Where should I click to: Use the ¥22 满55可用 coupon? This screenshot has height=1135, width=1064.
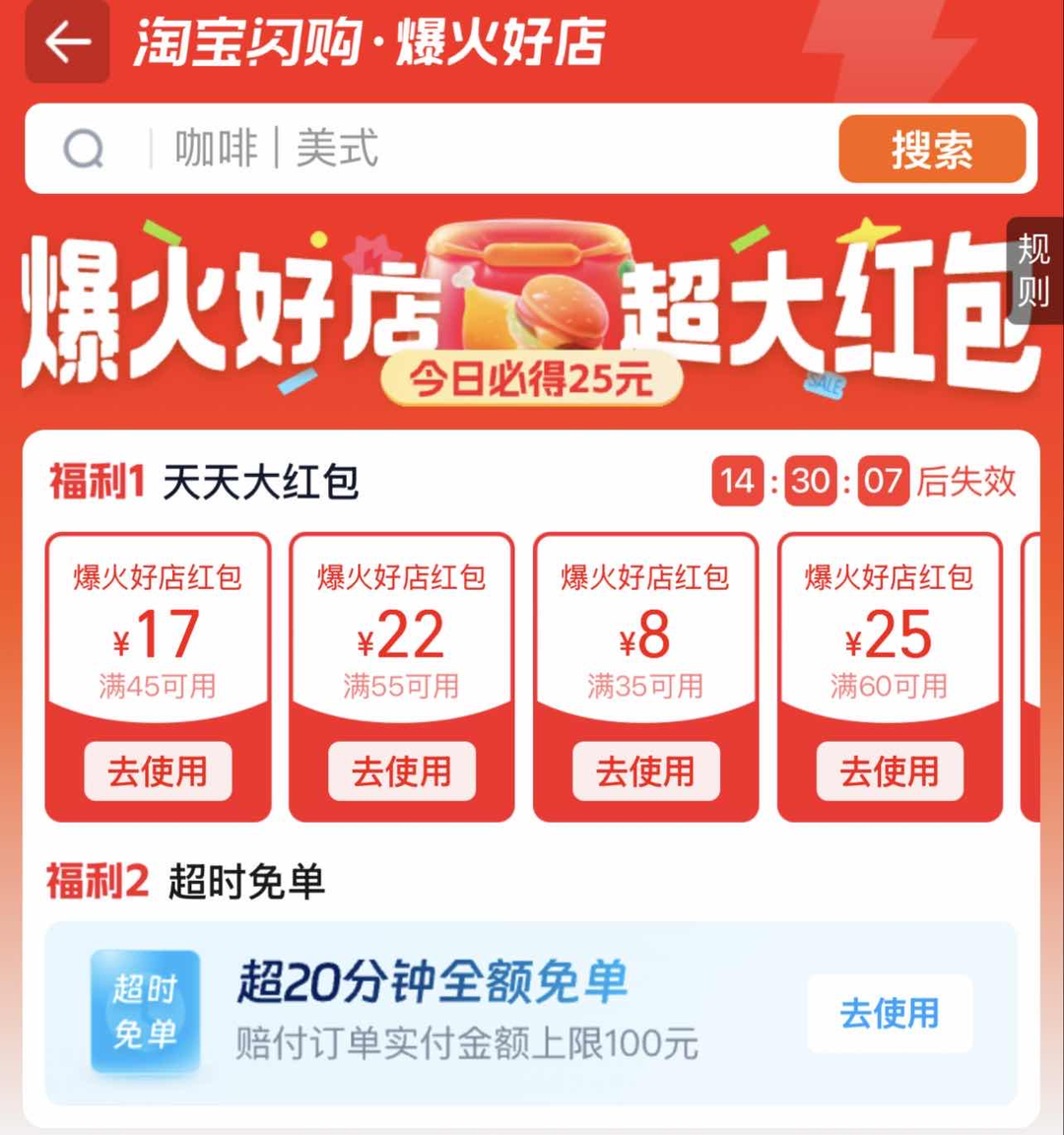click(x=401, y=770)
